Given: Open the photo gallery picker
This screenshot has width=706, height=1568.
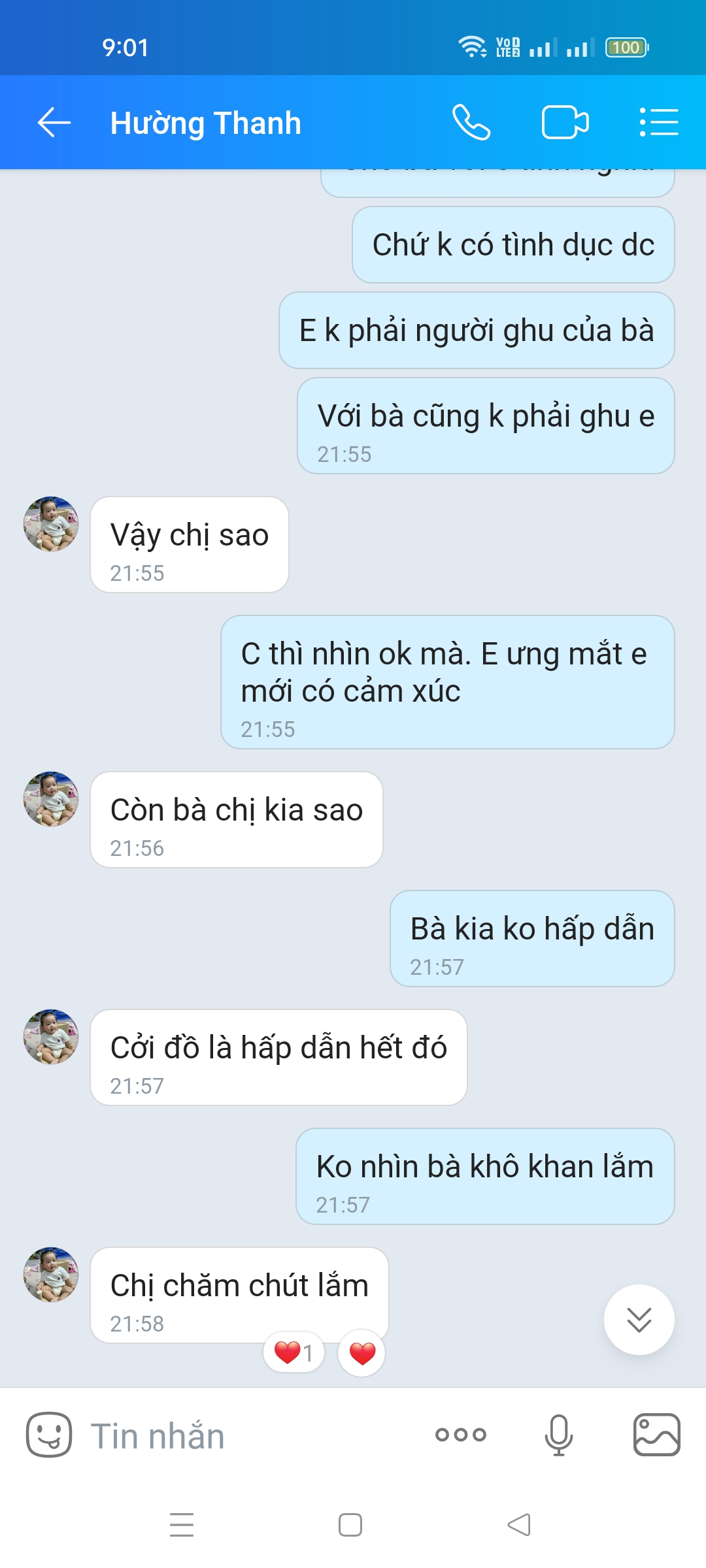Looking at the screenshot, I should [x=657, y=1435].
